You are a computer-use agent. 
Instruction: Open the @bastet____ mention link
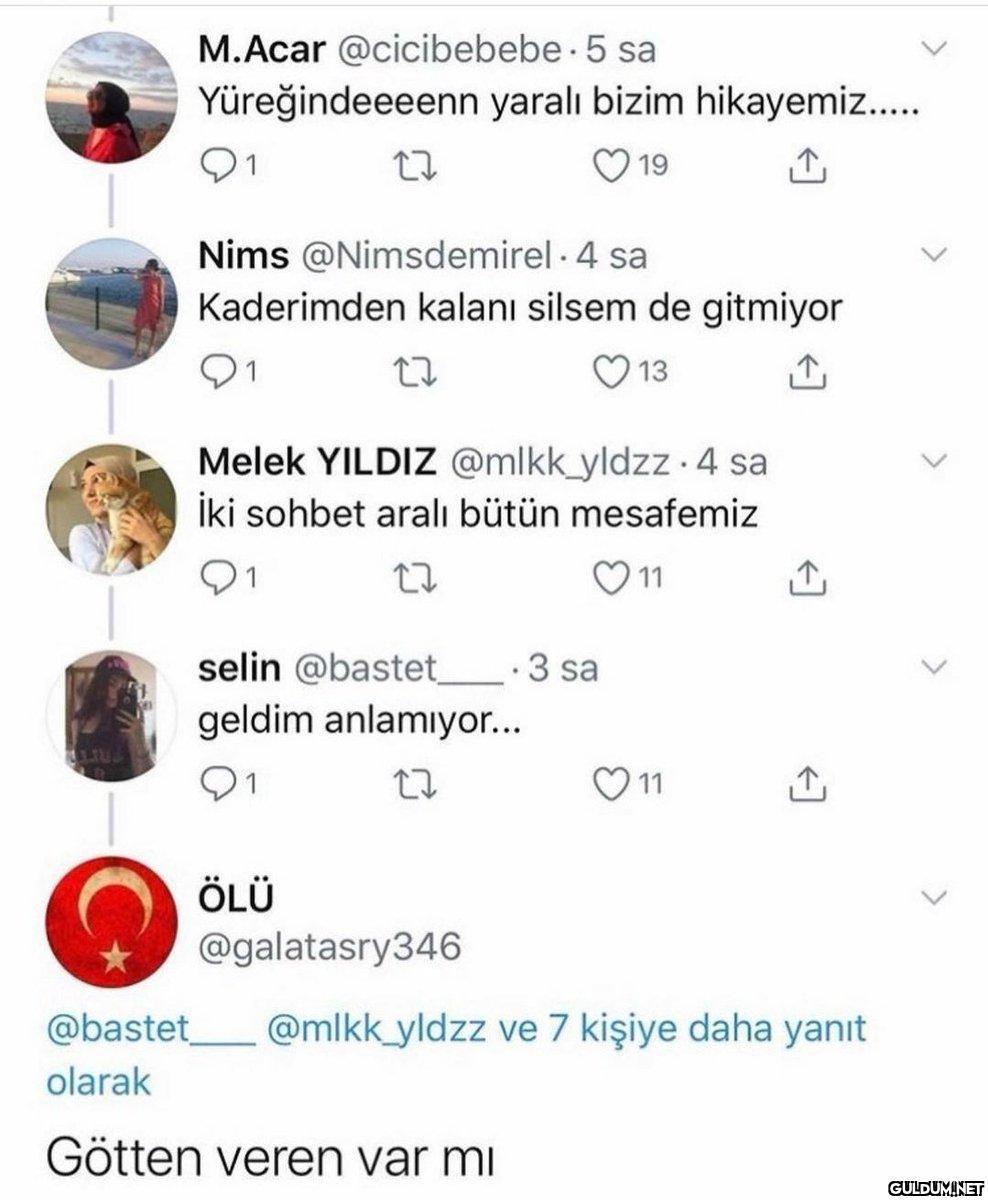pos(148,1029)
